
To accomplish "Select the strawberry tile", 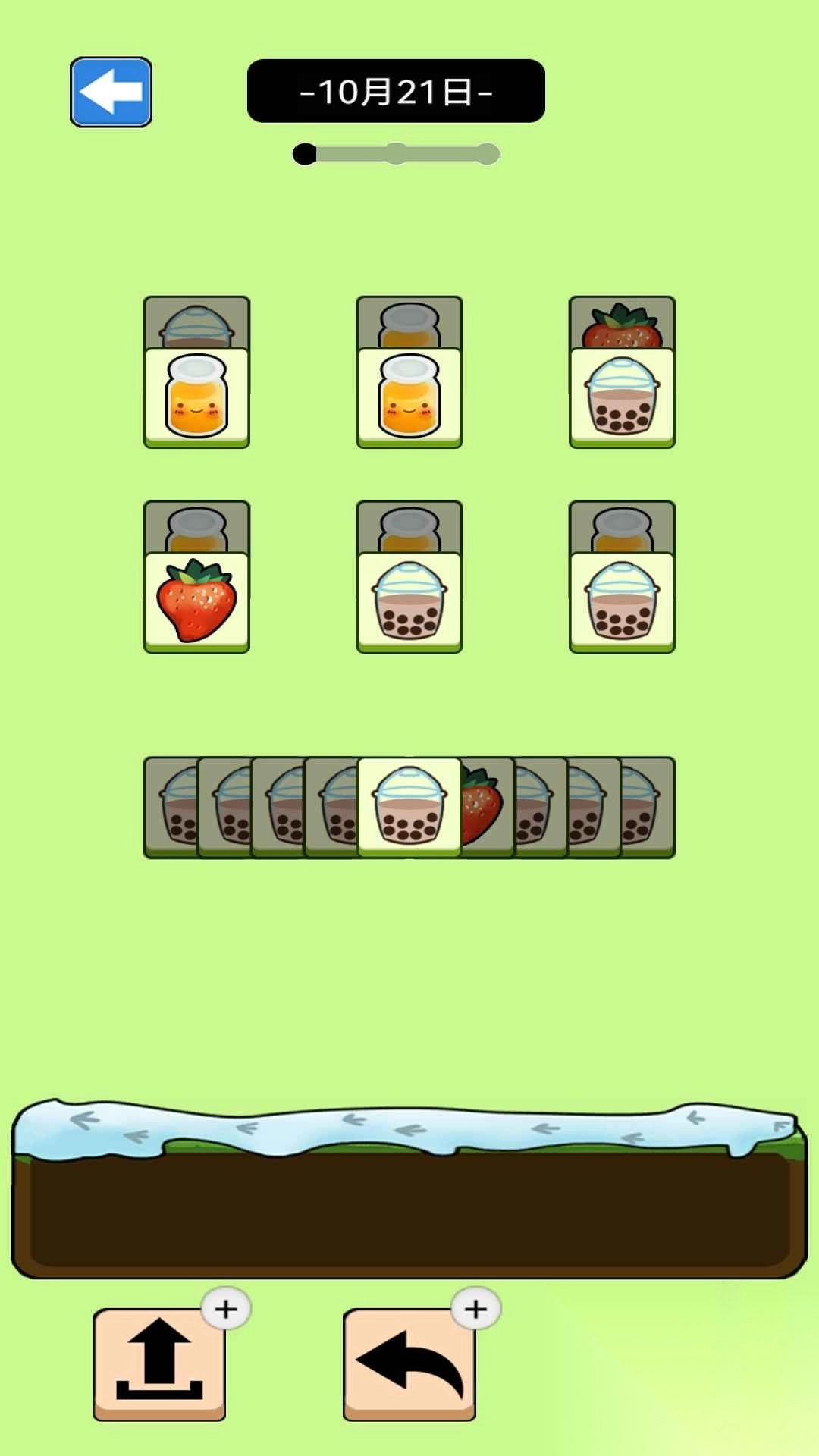I will pos(196,601).
